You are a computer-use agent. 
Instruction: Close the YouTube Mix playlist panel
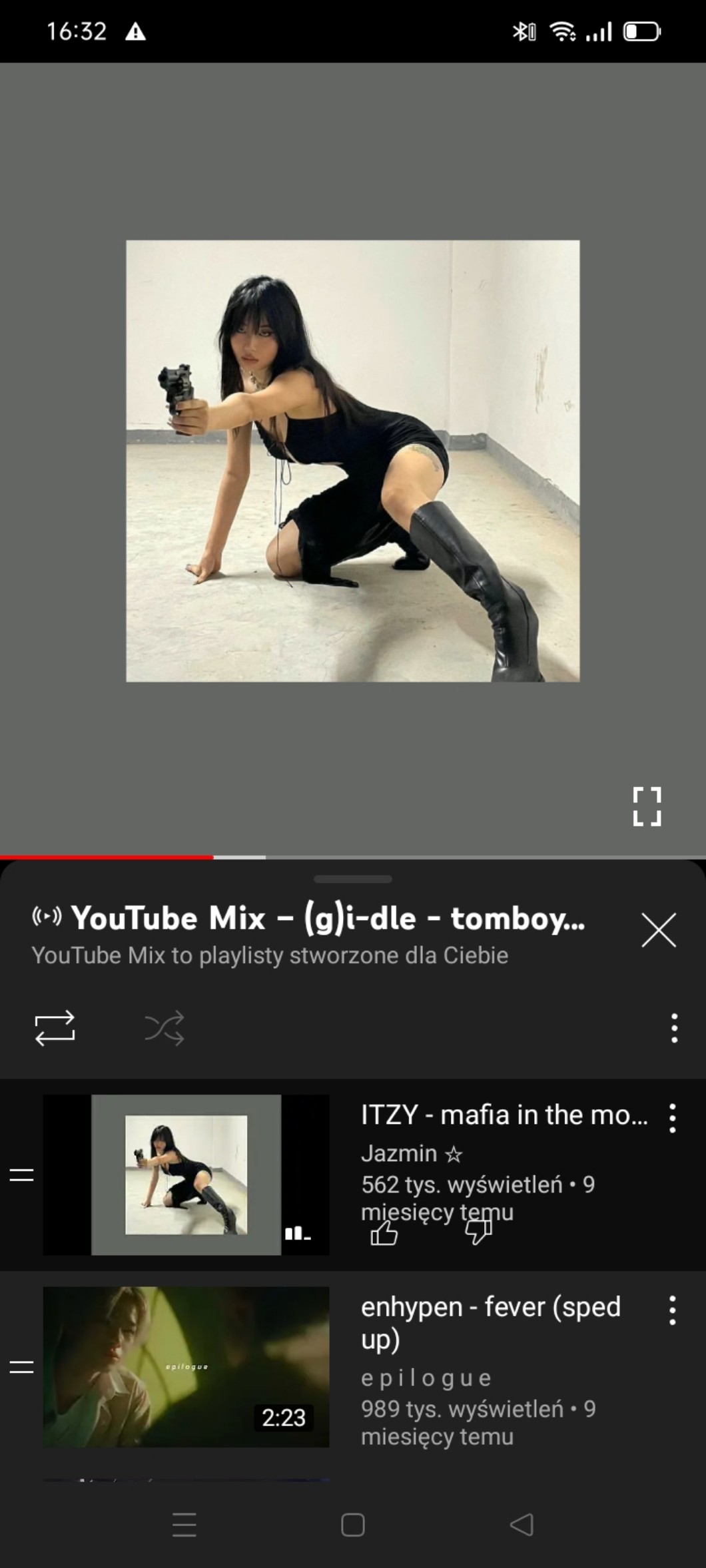click(x=658, y=930)
